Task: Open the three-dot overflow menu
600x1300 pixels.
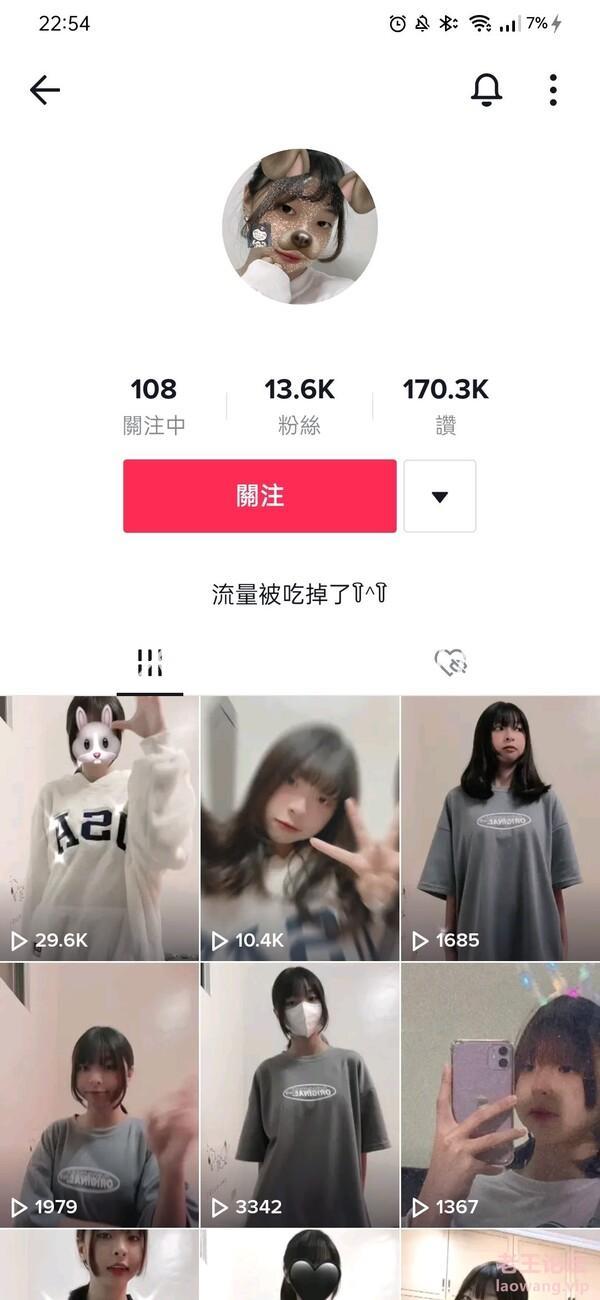Action: click(x=553, y=90)
